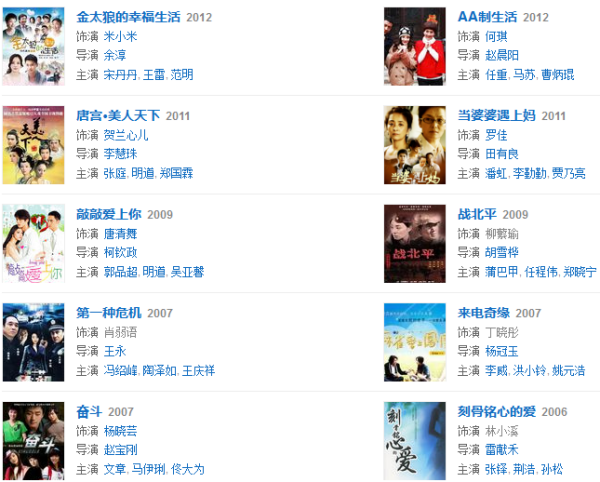Open the 当婆婆遇上妈 title link
This screenshot has width=600, height=482.
(497, 115)
